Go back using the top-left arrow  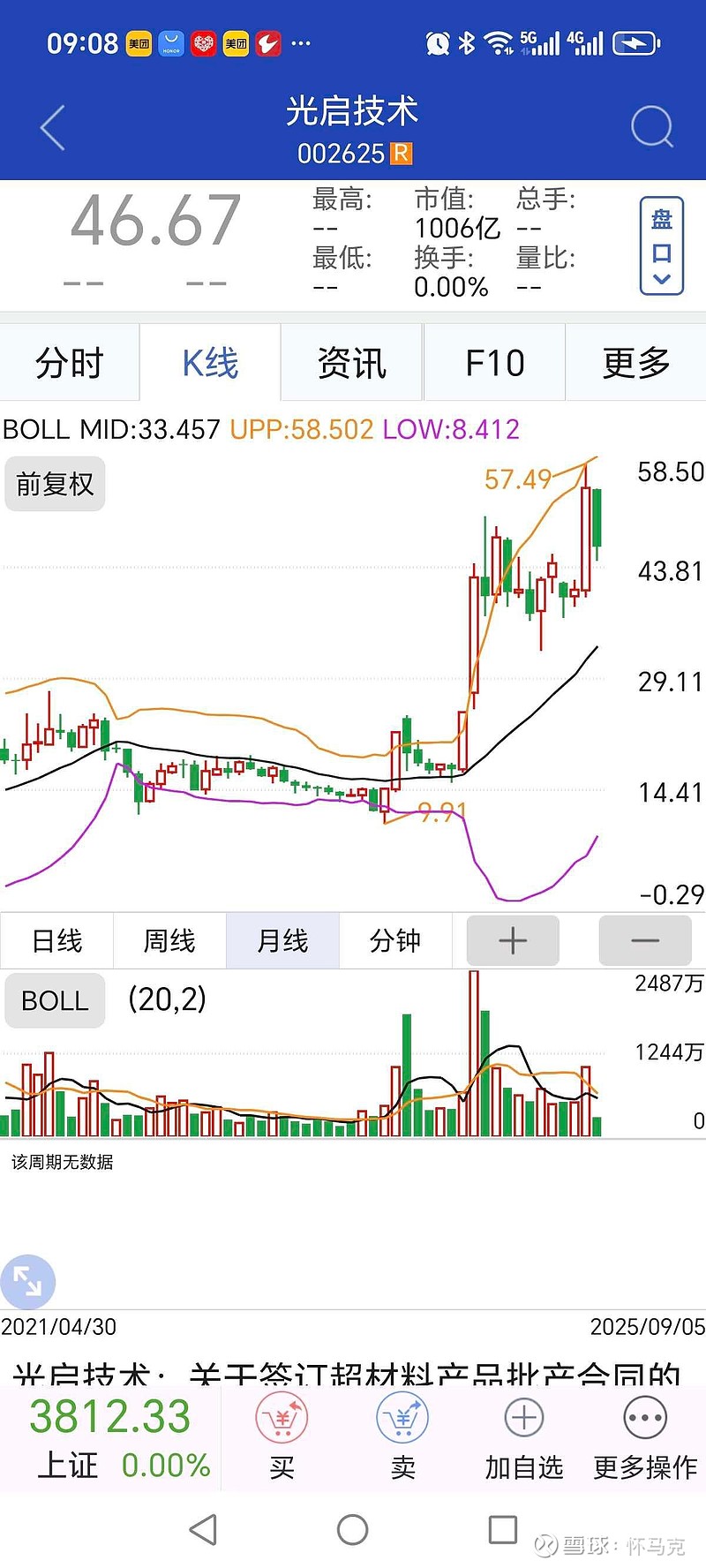53,128
